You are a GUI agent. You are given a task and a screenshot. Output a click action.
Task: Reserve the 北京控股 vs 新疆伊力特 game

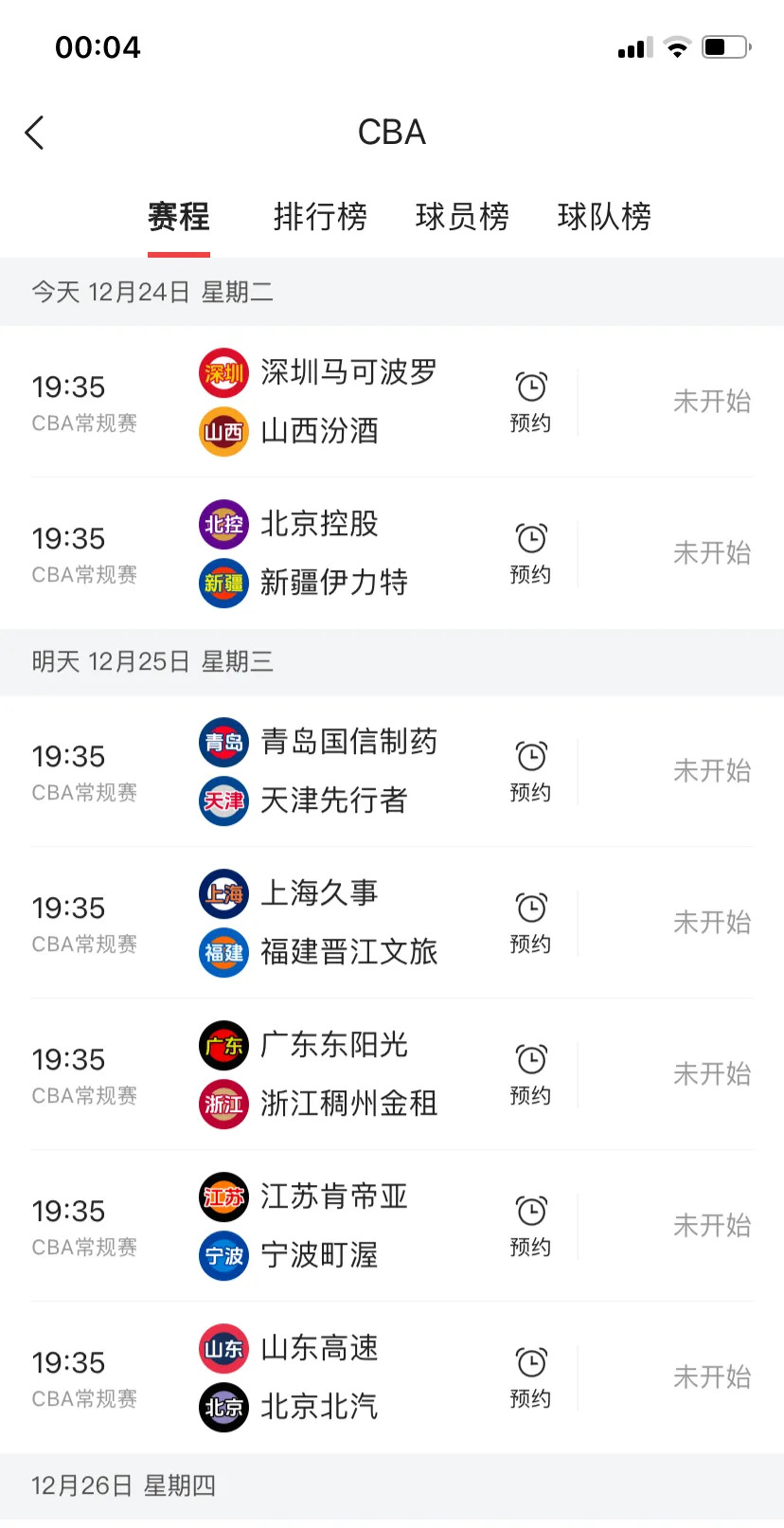[530, 553]
